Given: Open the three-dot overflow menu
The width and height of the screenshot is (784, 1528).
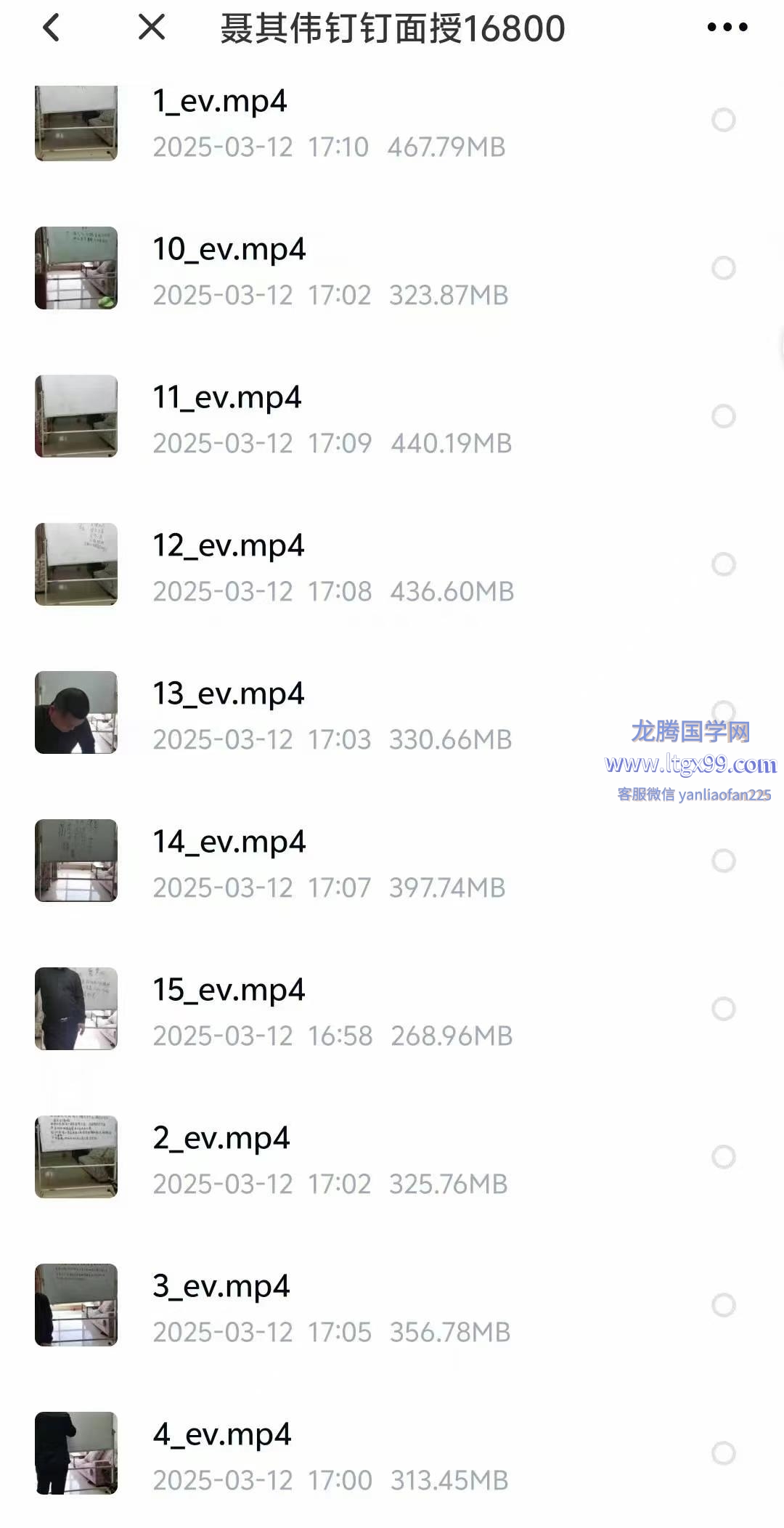Looking at the screenshot, I should (727, 28).
